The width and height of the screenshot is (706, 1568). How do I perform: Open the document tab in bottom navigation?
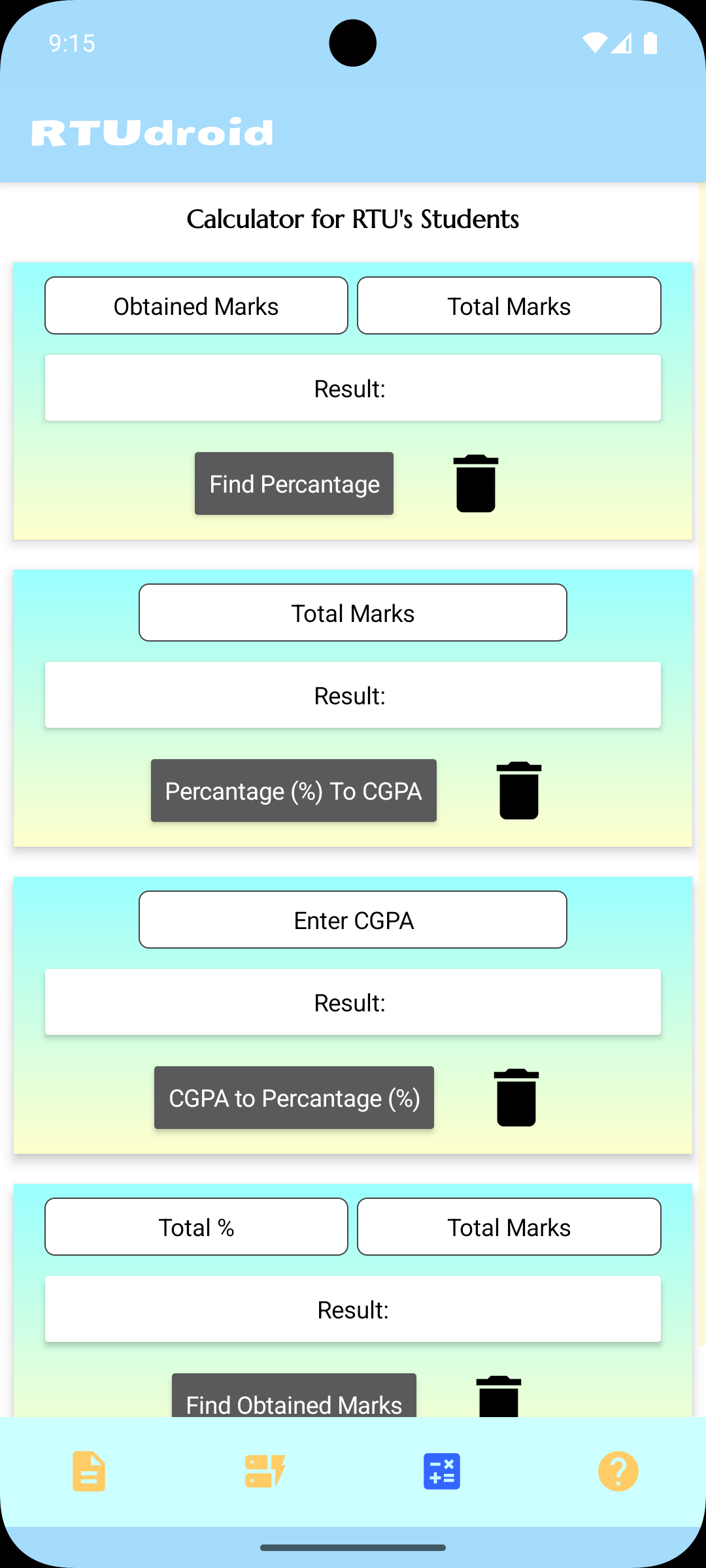(x=89, y=1471)
